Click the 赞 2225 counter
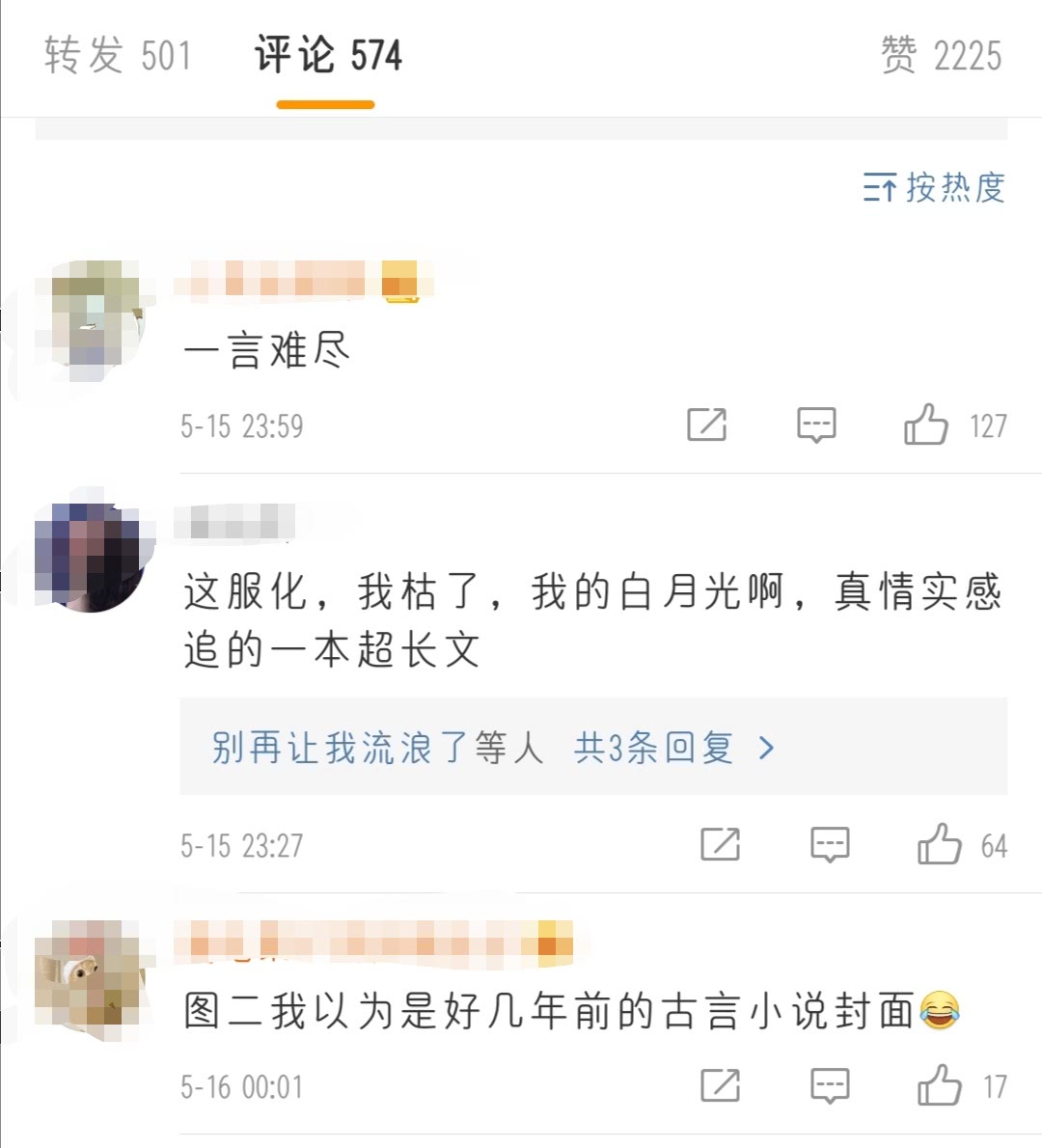1042x1148 pixels. [941, 56]
